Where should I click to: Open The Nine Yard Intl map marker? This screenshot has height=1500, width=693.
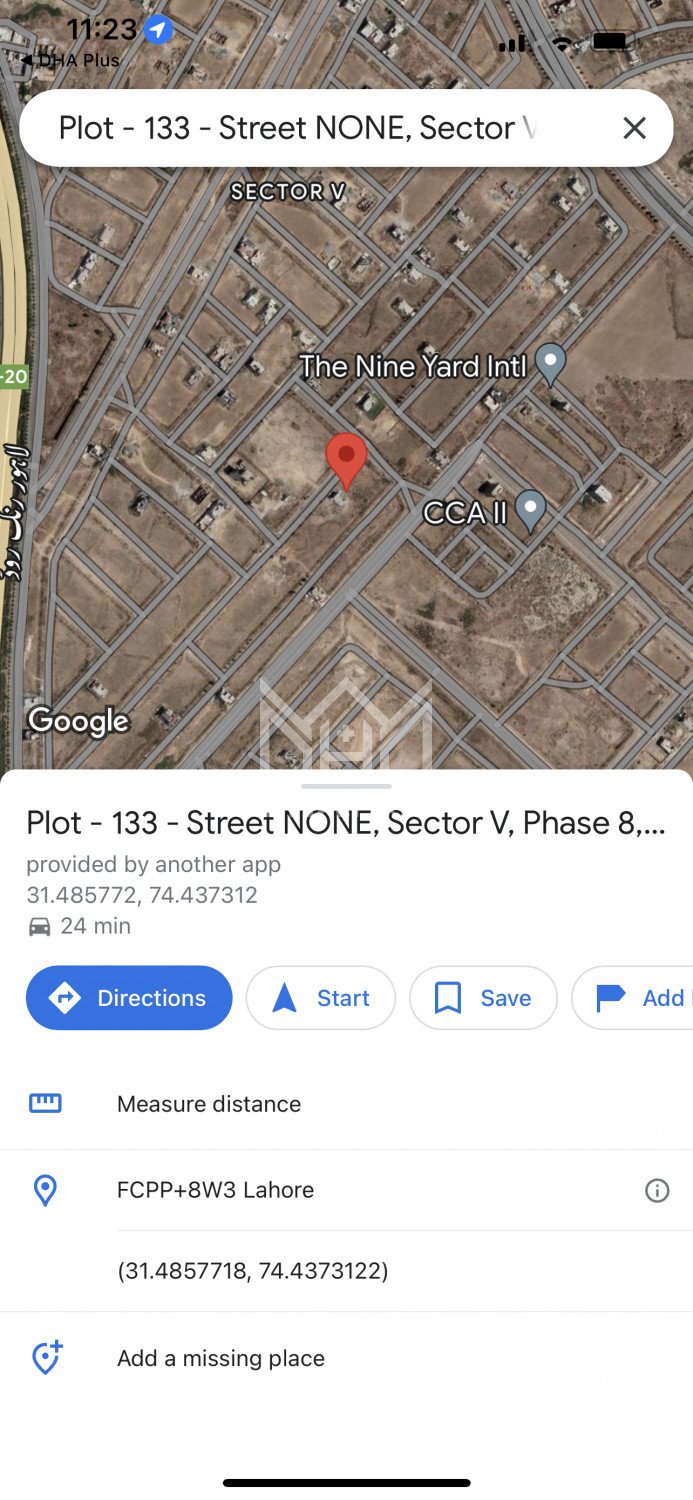pos(550,363)
